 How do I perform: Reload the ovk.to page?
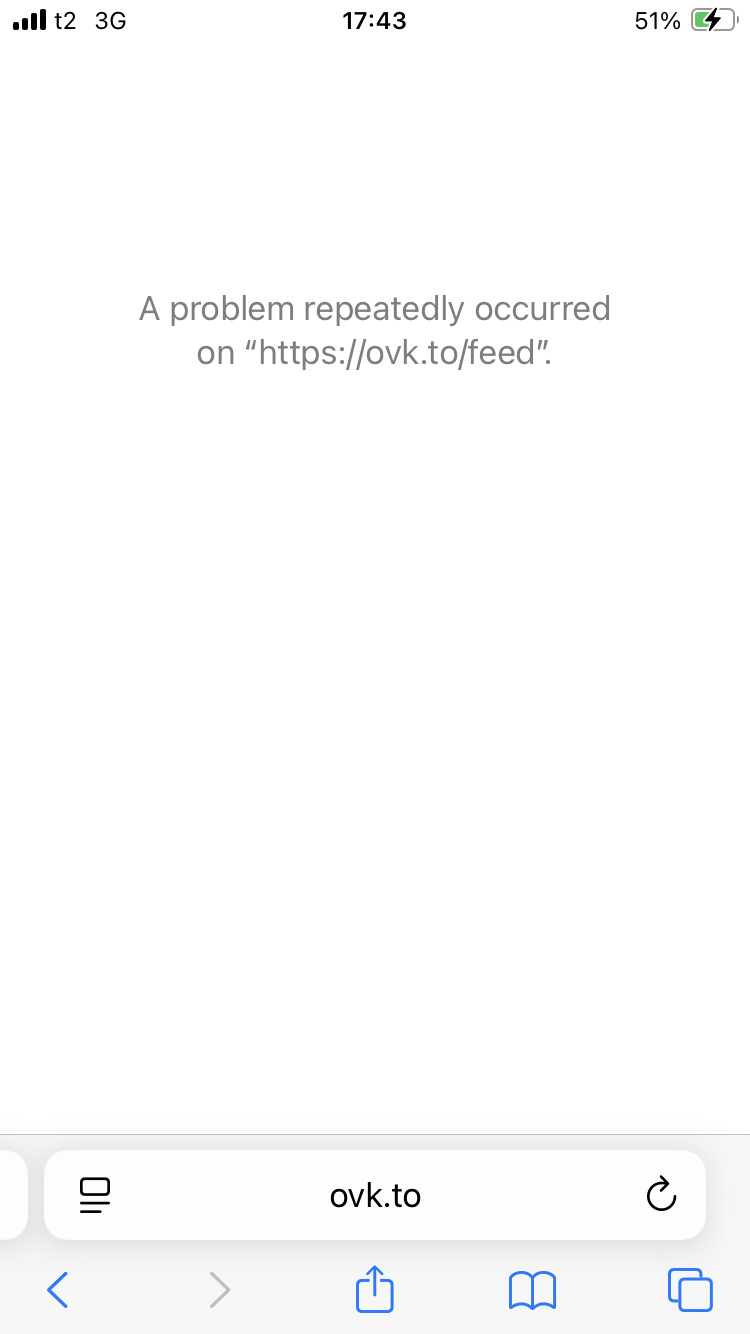point(661,1194)
